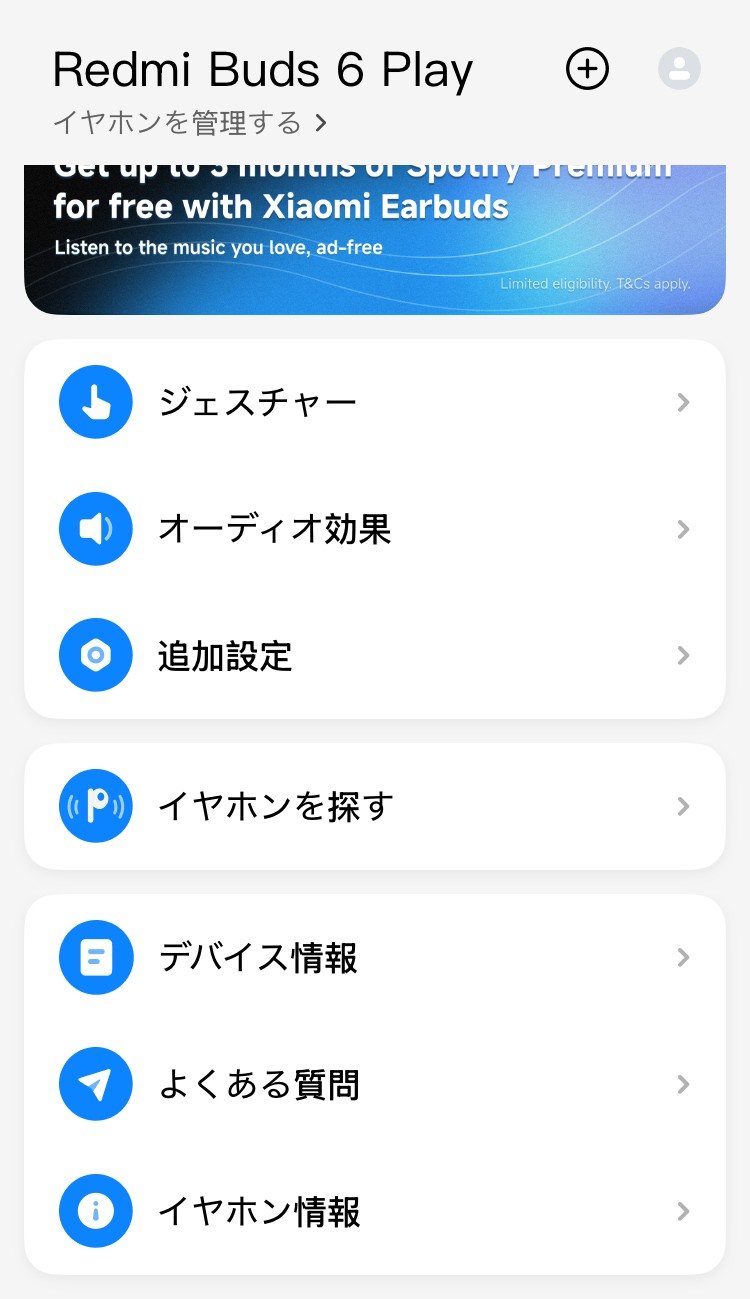Open the Spotify Premium offer banner

[375, 240]
